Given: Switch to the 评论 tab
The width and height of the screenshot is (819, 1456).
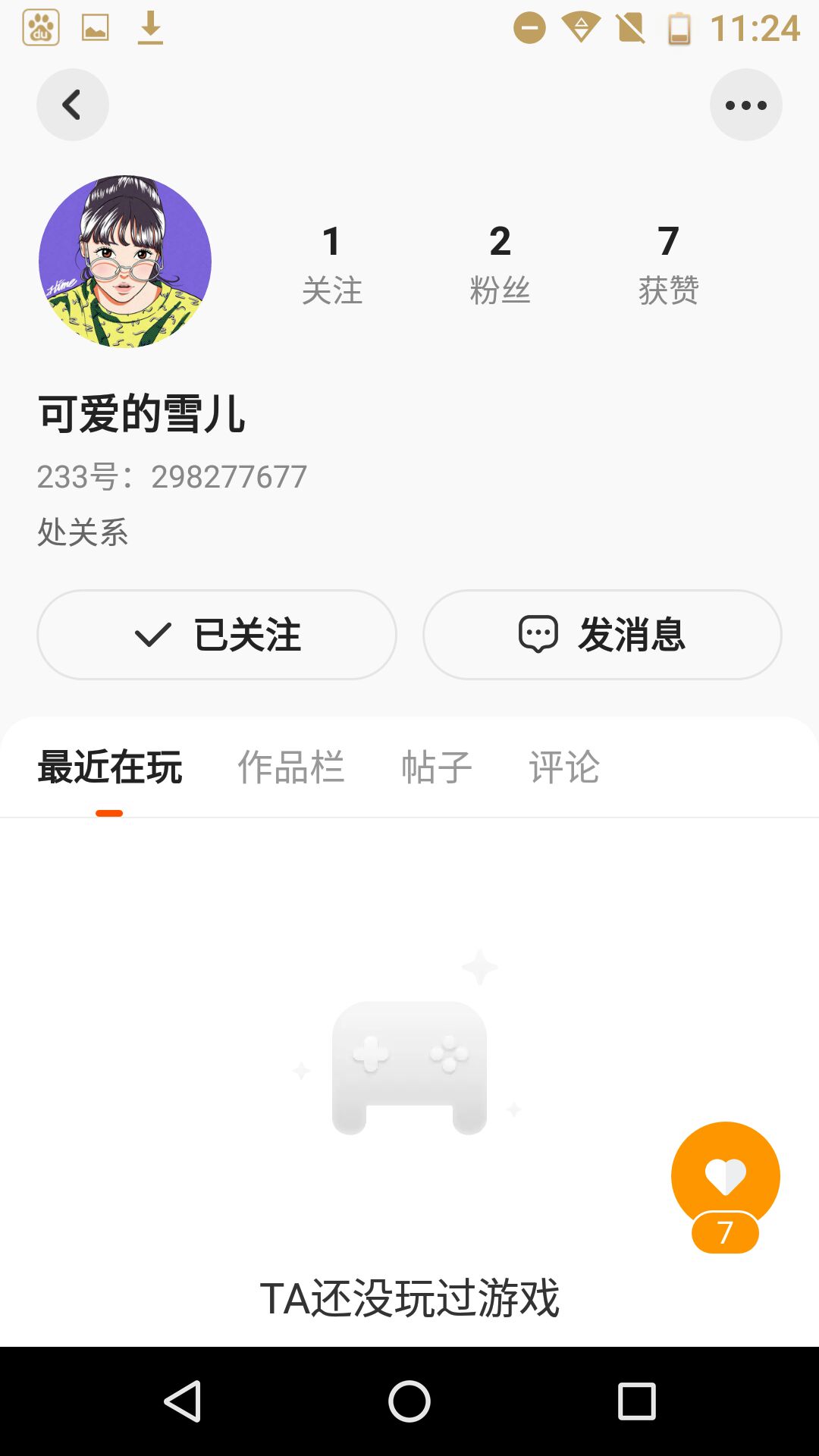Looking at the screenshot, I should pyautogui.click(x=564, y=767).
